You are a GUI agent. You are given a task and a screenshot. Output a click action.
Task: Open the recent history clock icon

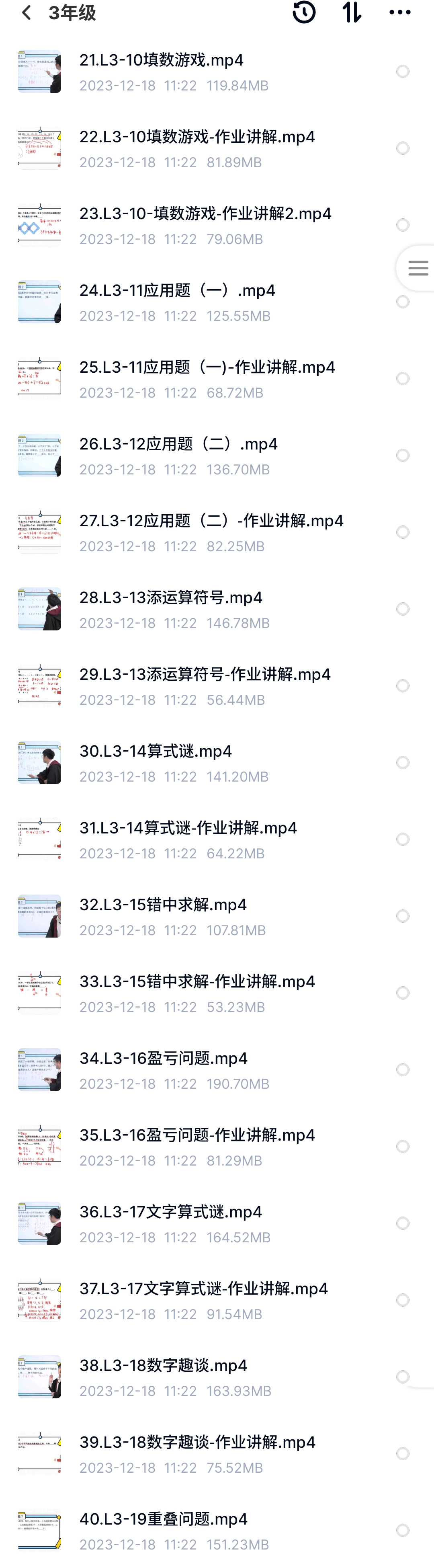tap(304, 12)
